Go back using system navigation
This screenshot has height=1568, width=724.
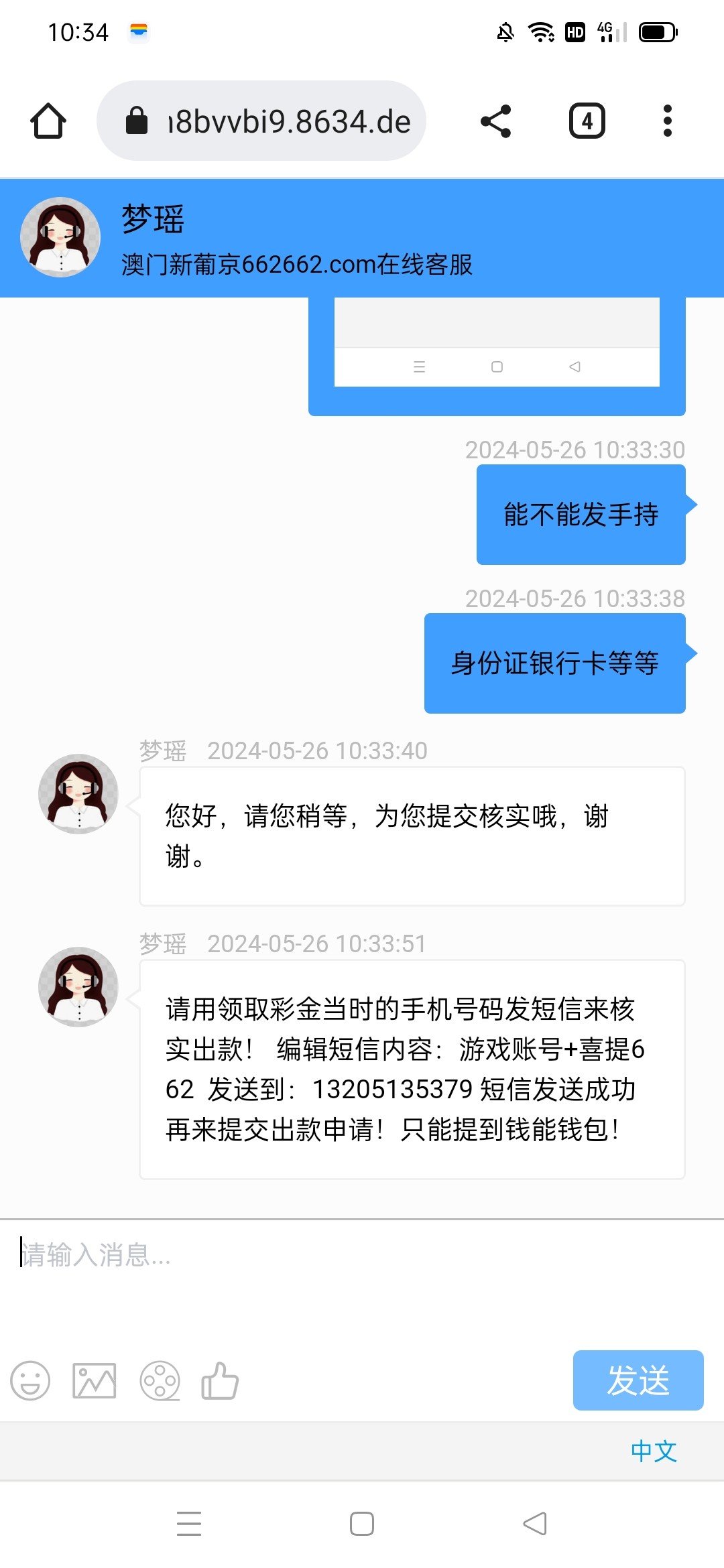click(535, 1524)
